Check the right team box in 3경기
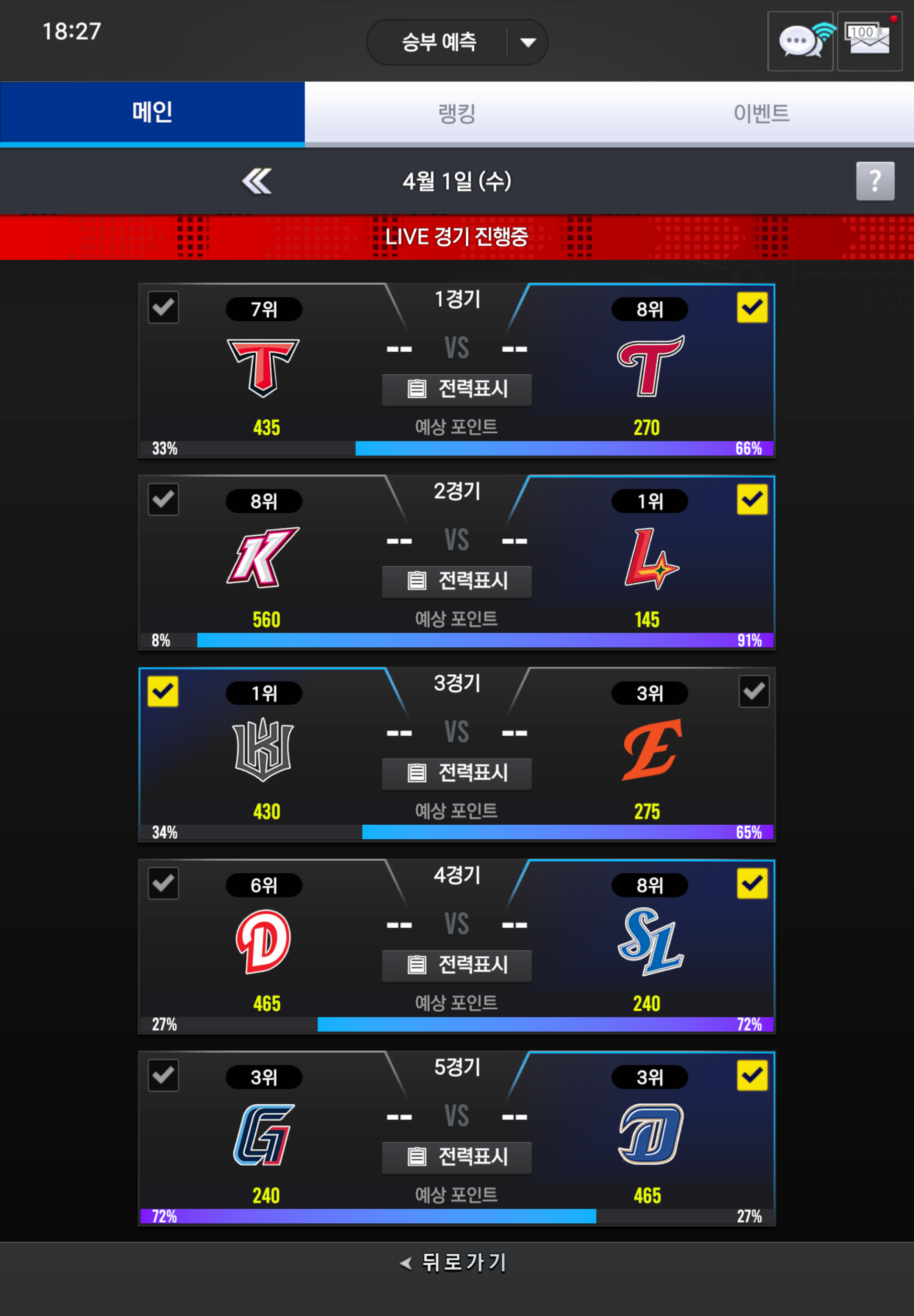This screenshot has width=914, height=1316. (x=753, y=692)
